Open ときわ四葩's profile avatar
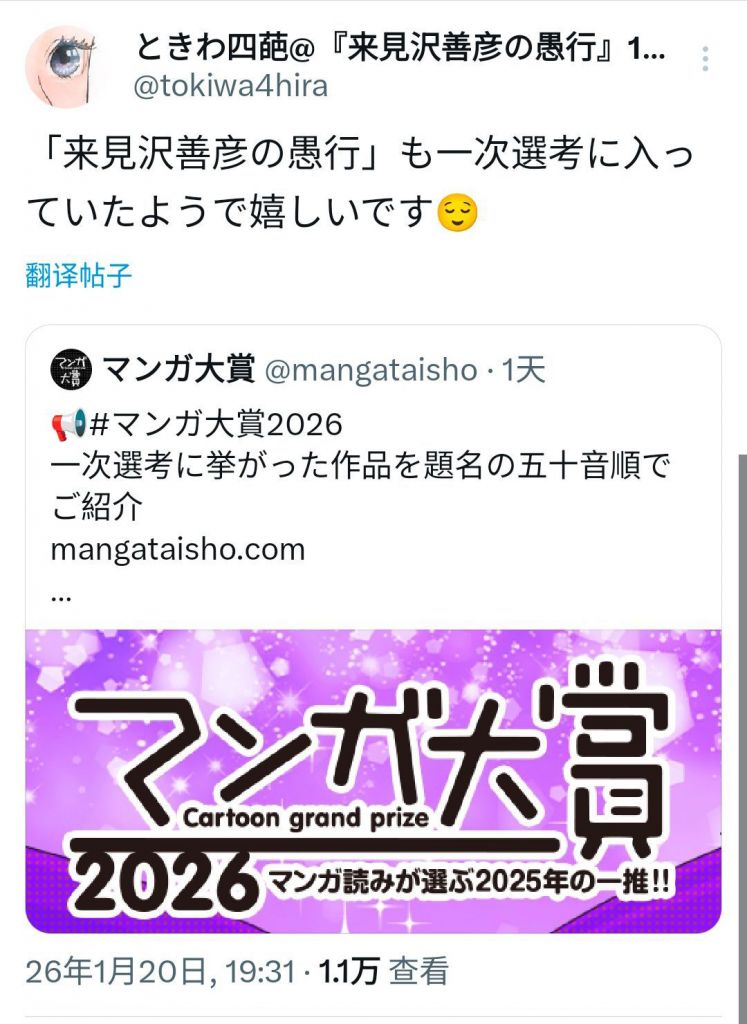The image size is (747, 1024). [60, 67]
